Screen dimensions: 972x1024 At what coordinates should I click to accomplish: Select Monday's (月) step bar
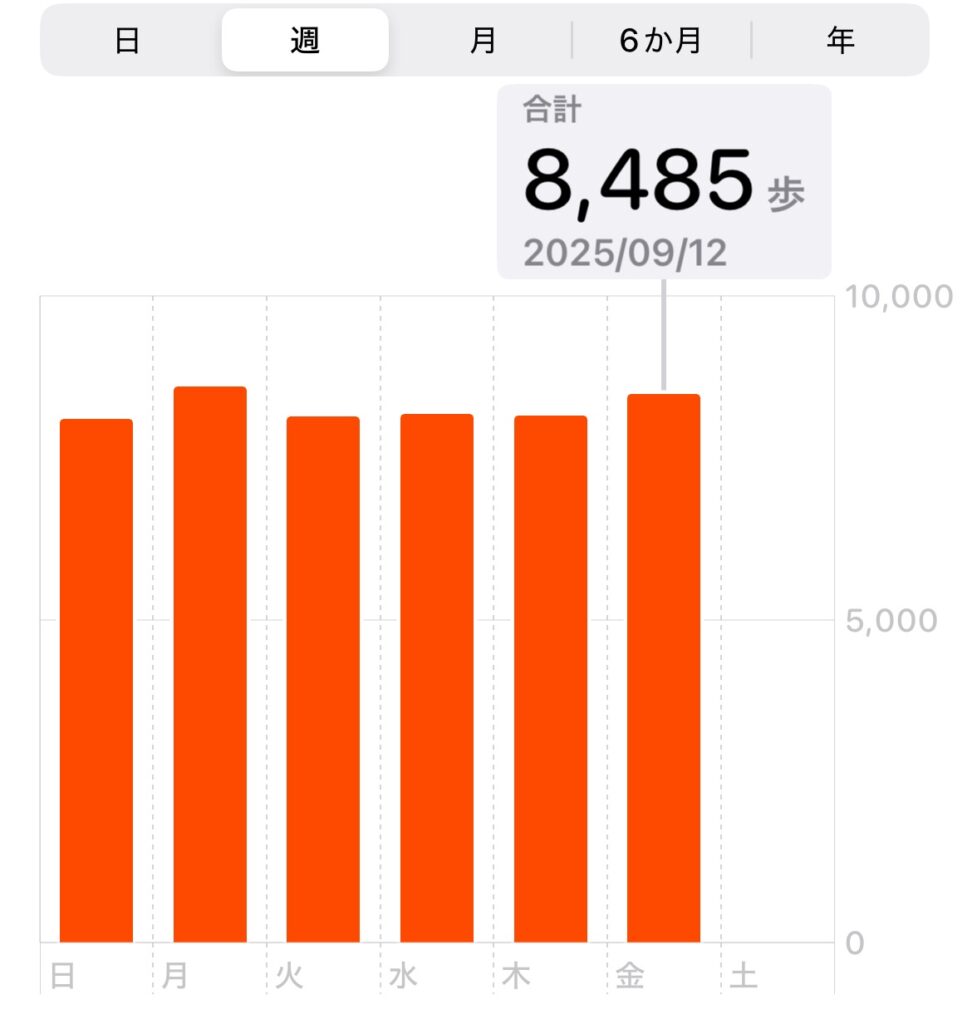point(210,665)
